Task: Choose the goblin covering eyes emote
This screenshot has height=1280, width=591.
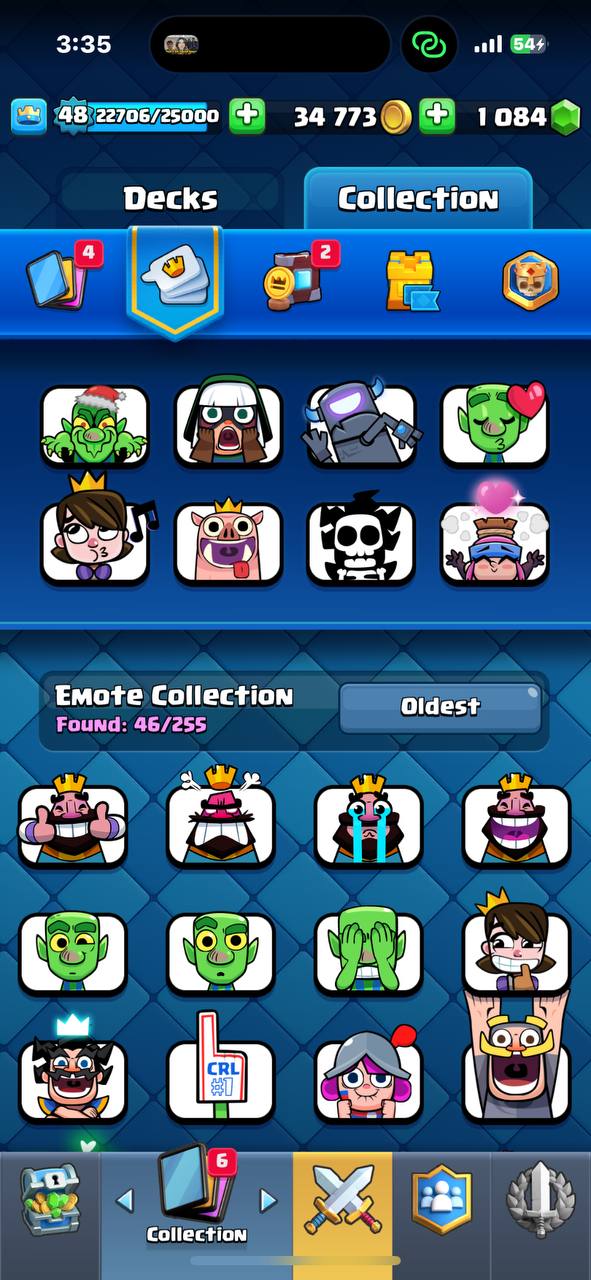Action: tap(368, 950)
